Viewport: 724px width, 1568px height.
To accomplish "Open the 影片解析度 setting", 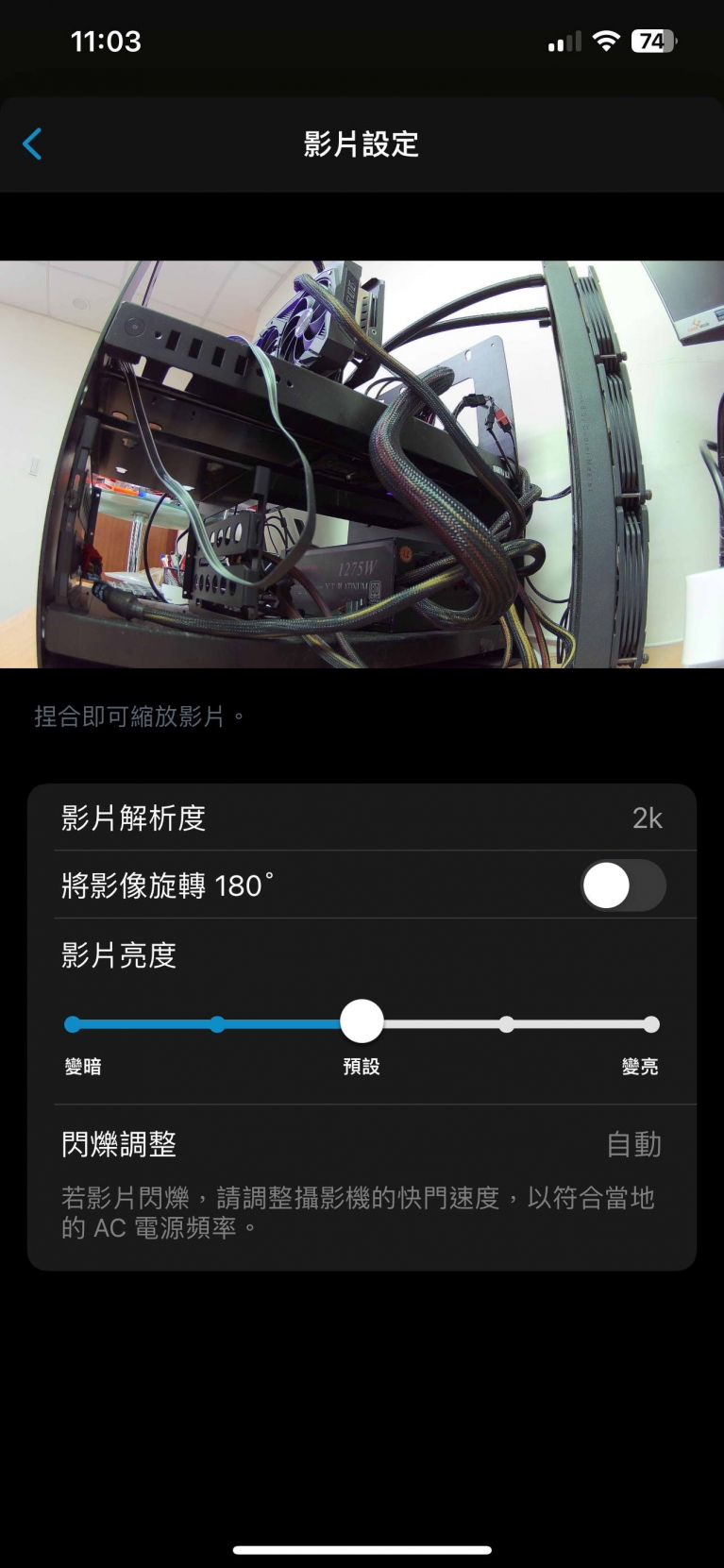I will coord(362,818).
